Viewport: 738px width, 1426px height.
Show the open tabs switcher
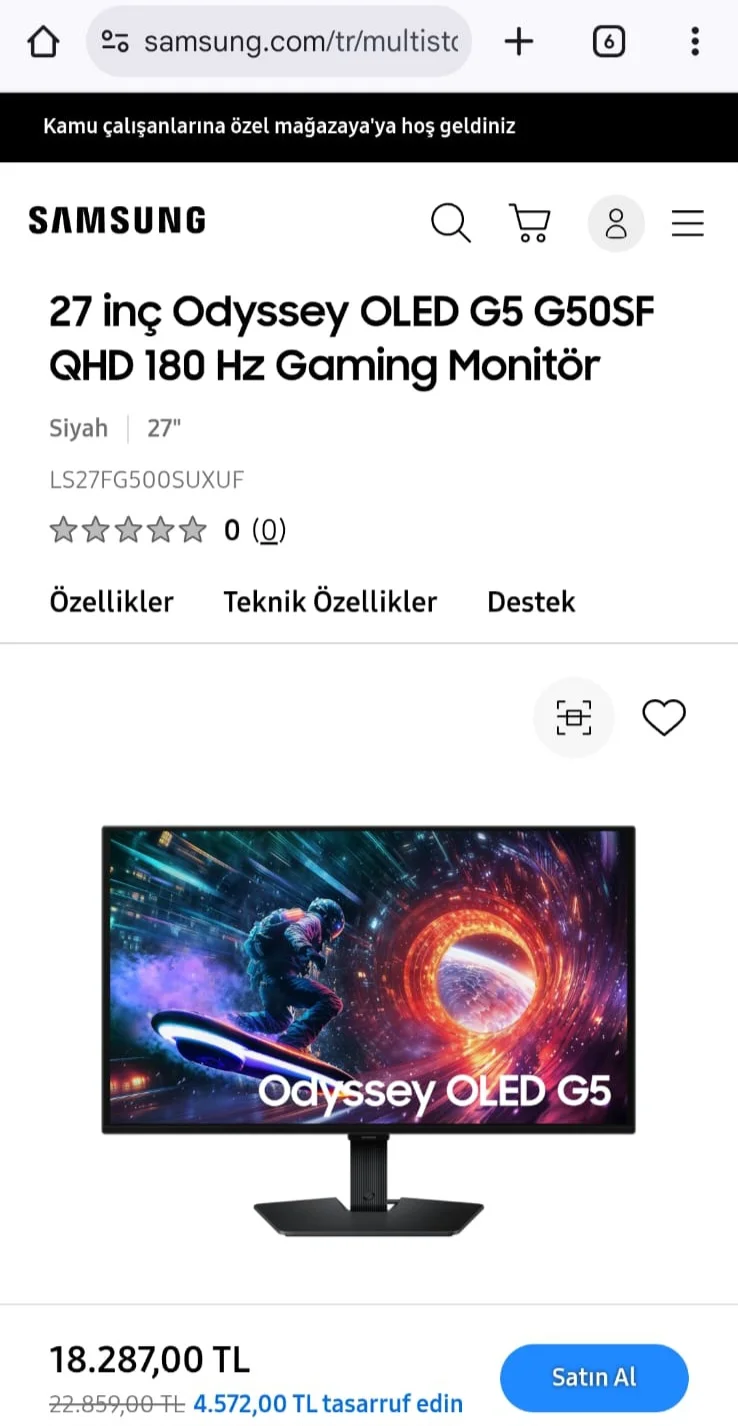(608, 42)
